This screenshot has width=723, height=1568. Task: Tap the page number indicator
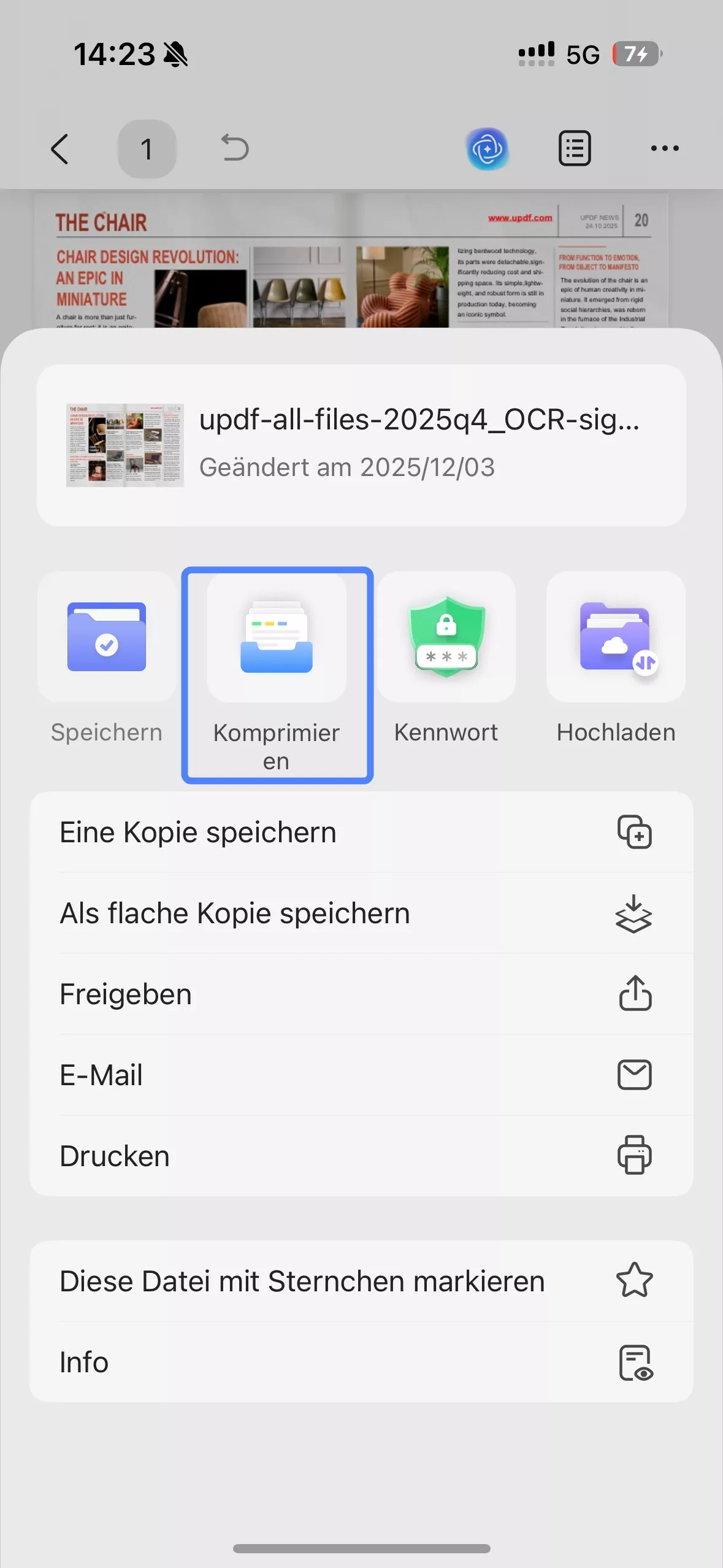(147, 148)
